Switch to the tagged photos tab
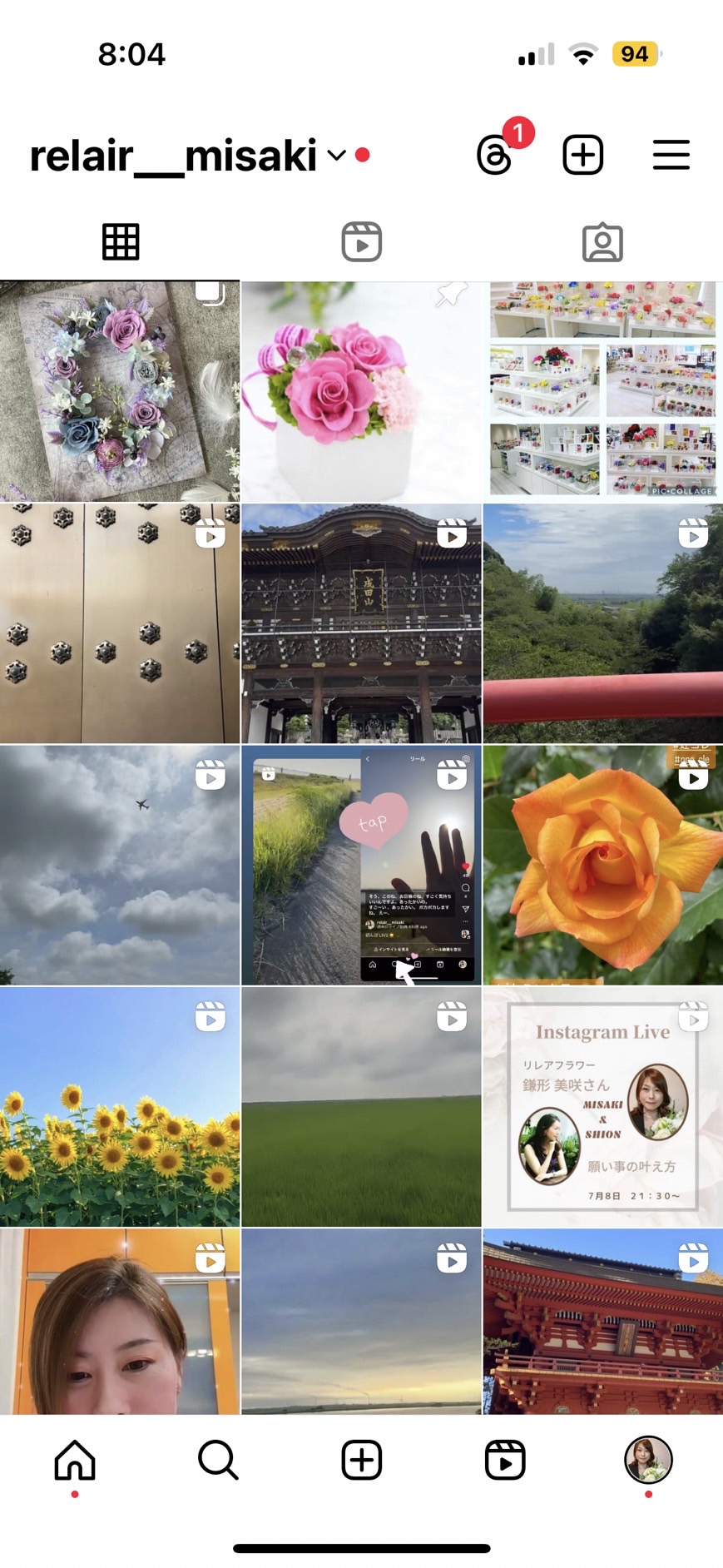The width and height of the screenshot is (723, 1568). pos(602,242)
